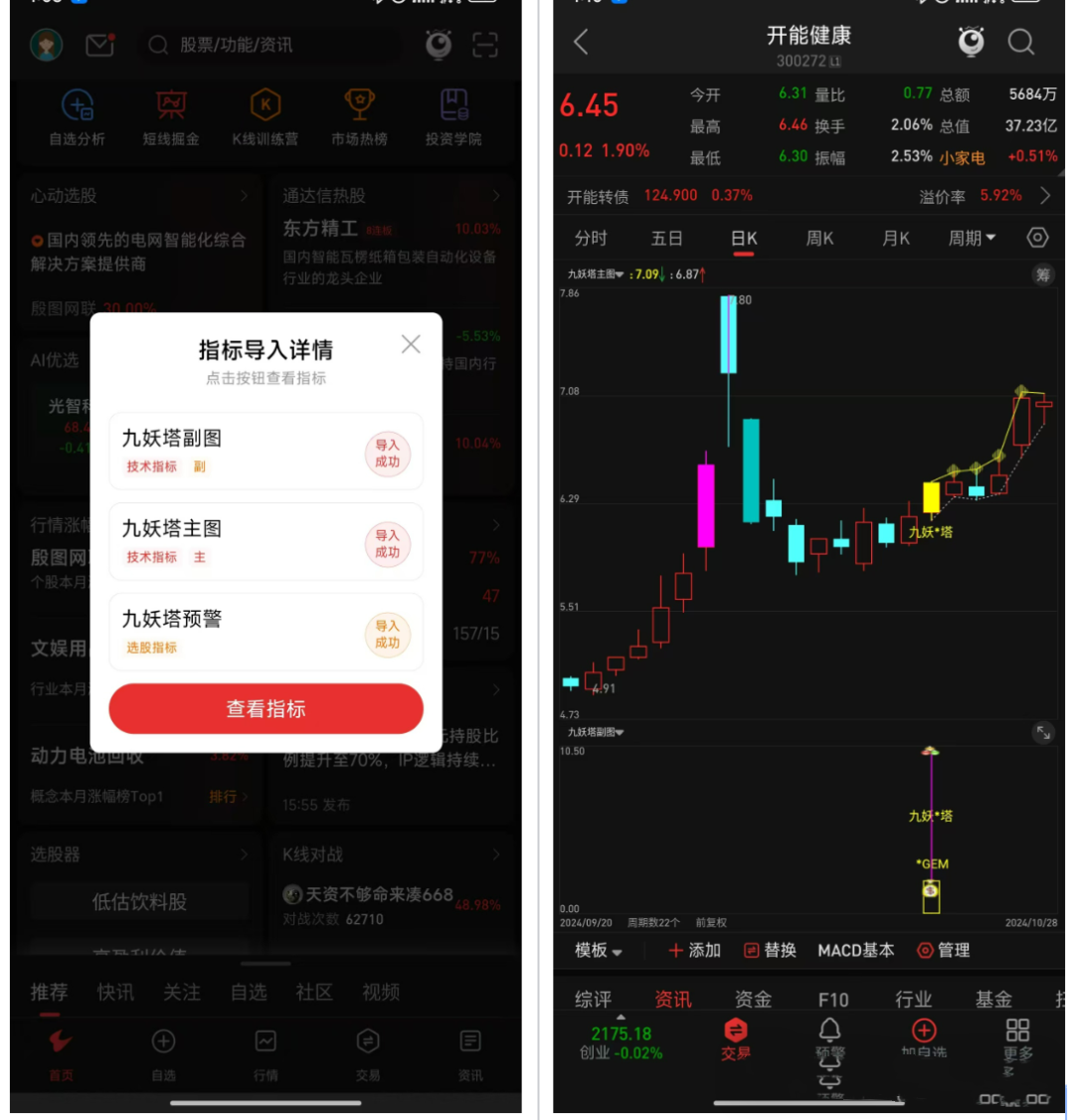This screenshot has width=1074, height=1120.
Task: Open chart settings hexagon icon
Action: [1037, 238]
